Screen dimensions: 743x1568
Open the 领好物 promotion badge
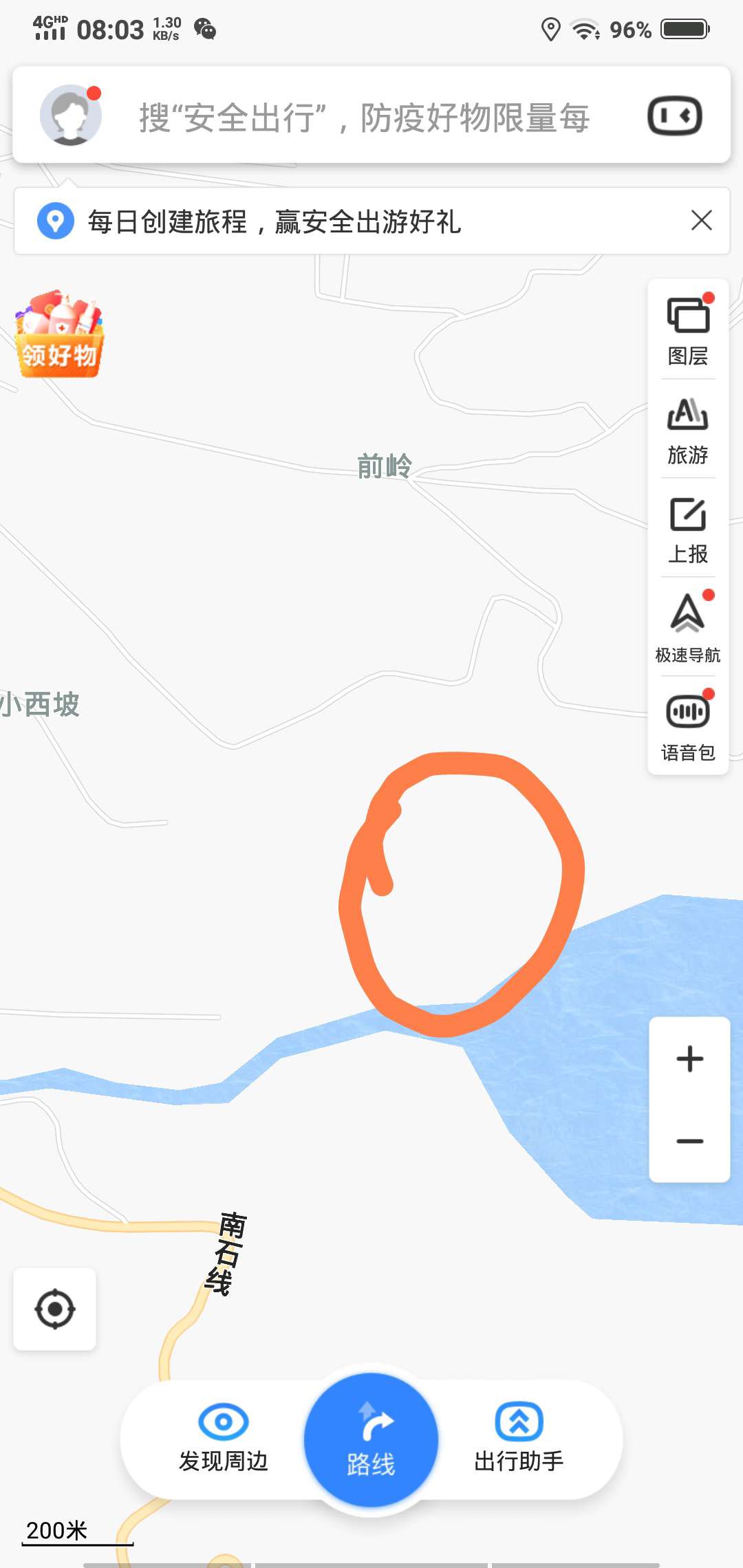tap(60, 336)
